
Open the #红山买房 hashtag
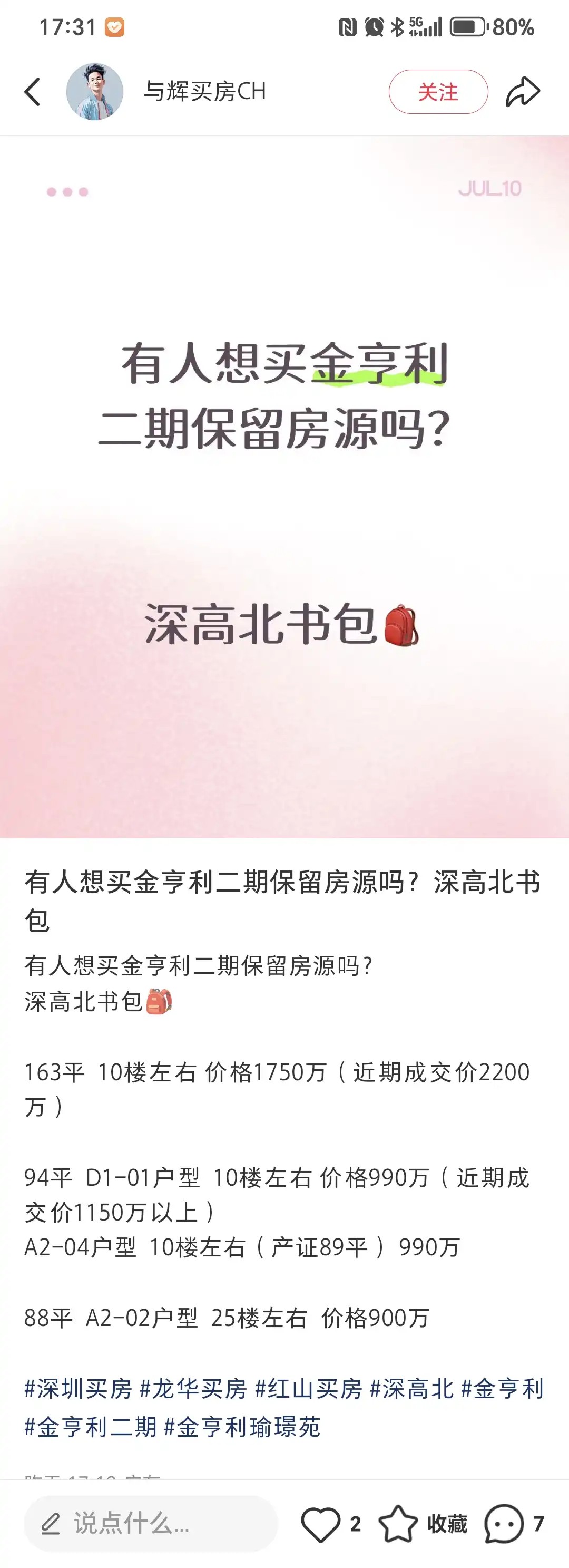(x=309, y=1390)
